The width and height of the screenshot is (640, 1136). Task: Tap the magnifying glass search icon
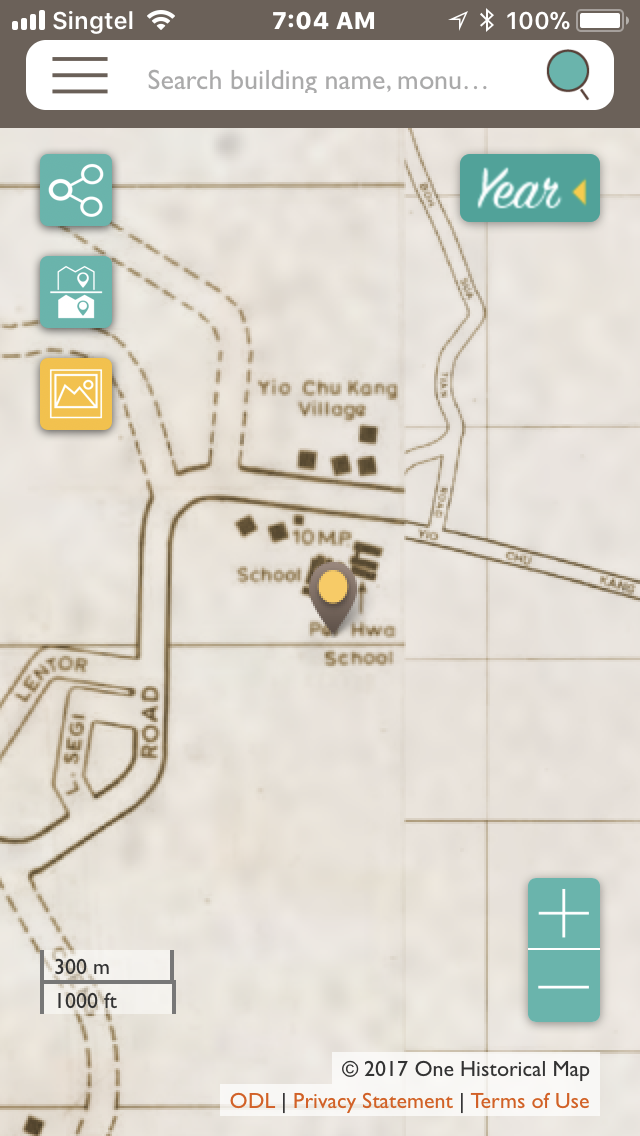click(568, 76)
